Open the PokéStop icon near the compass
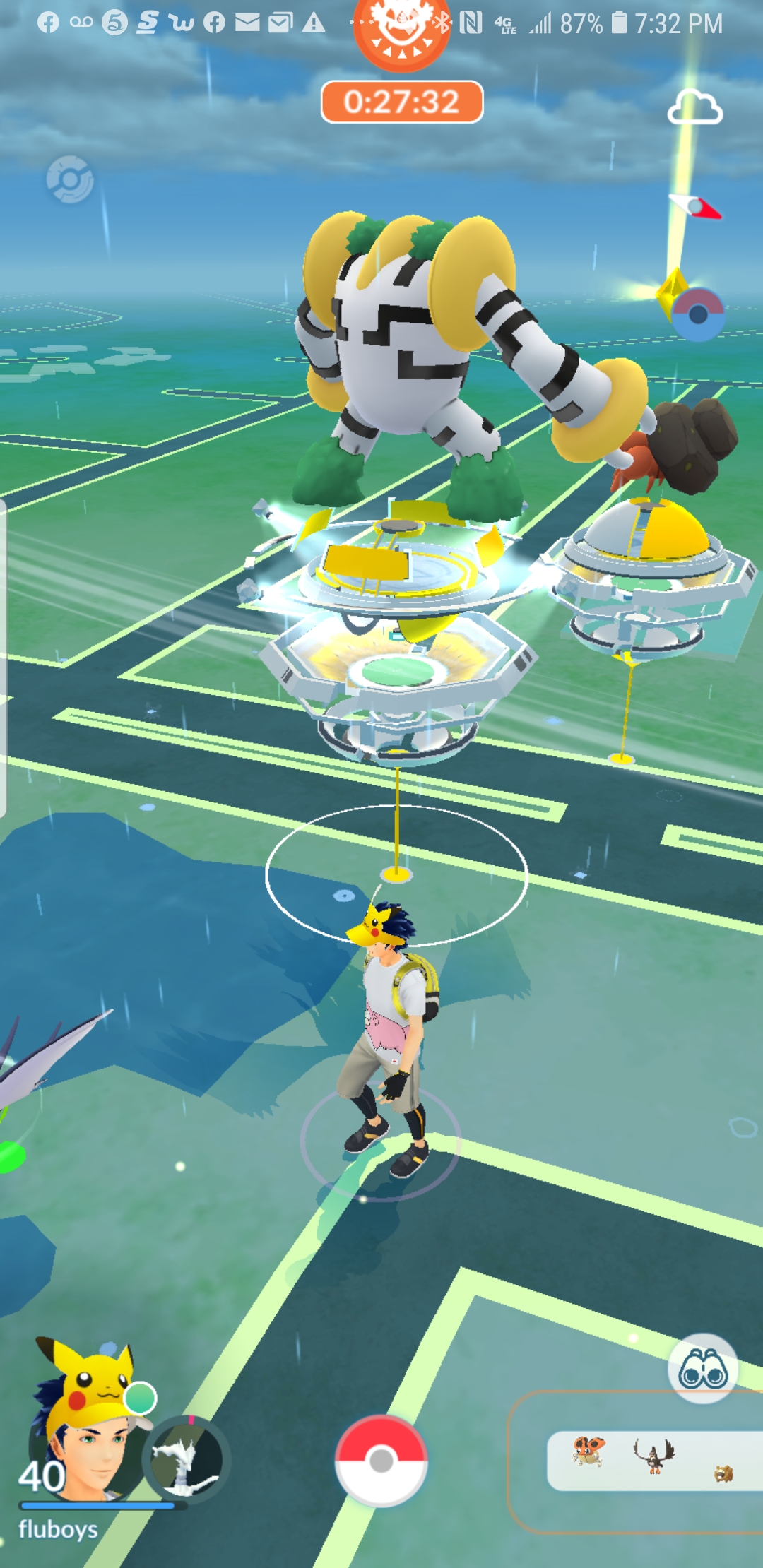 pos(697,314)
